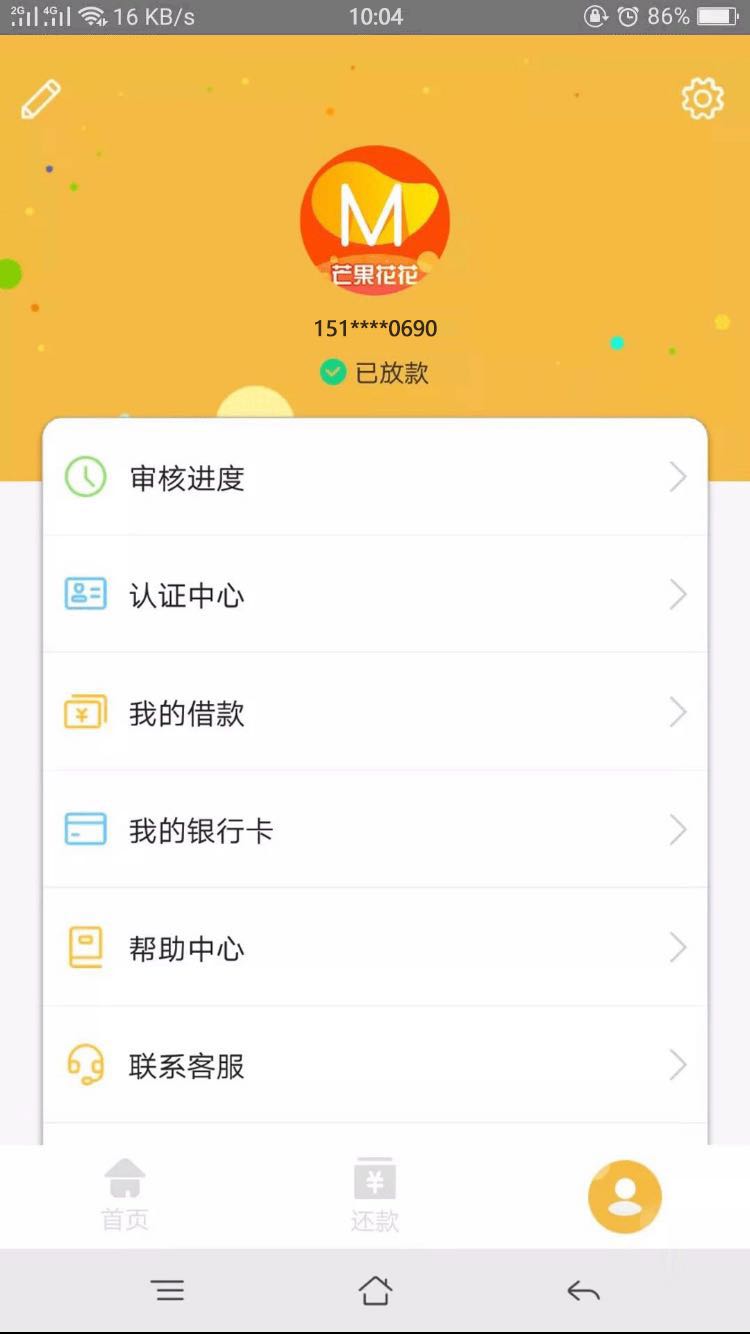This screenshot has height=1334, width=750.
Task: Tap the system back button
Action: (583, 1291)
